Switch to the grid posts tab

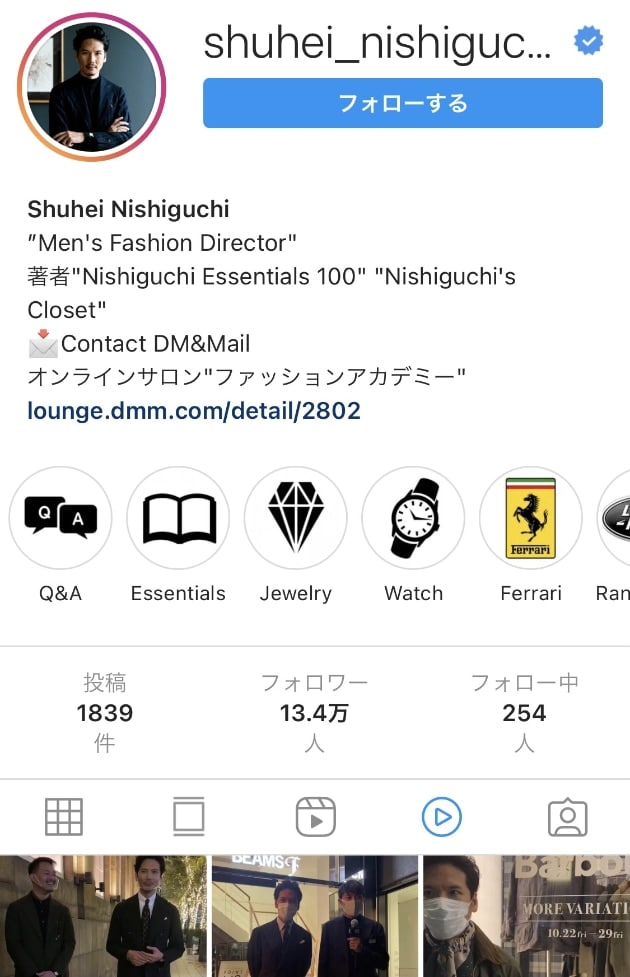pos(64,817)
